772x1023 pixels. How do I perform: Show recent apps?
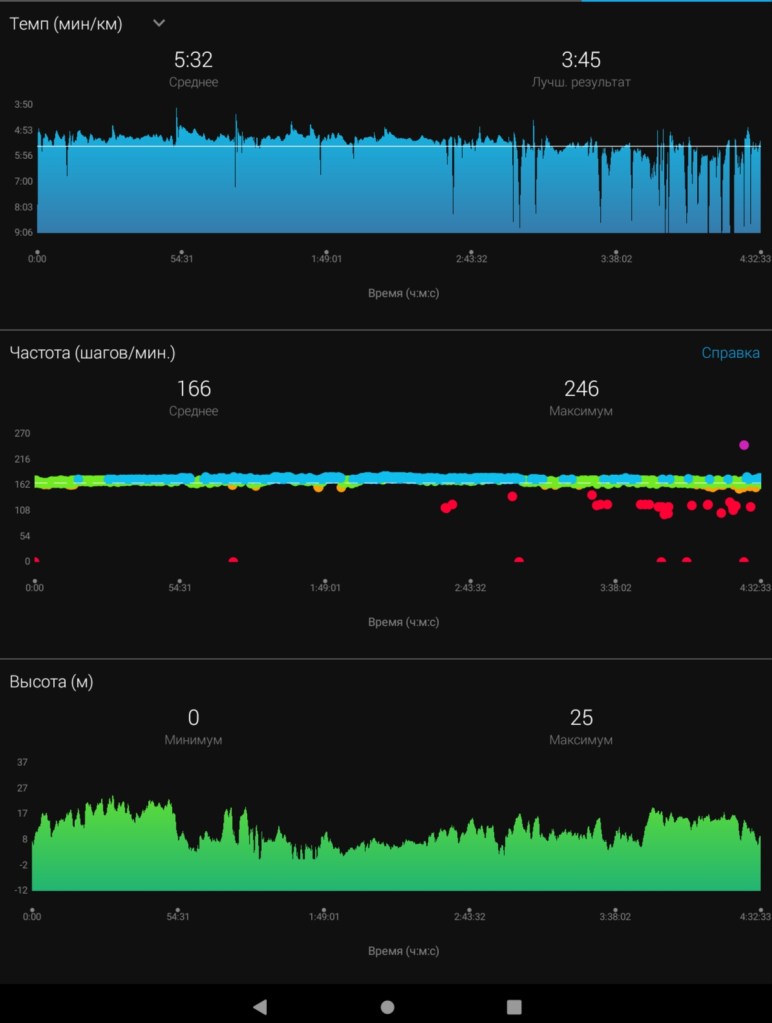tap(514, 1006)
